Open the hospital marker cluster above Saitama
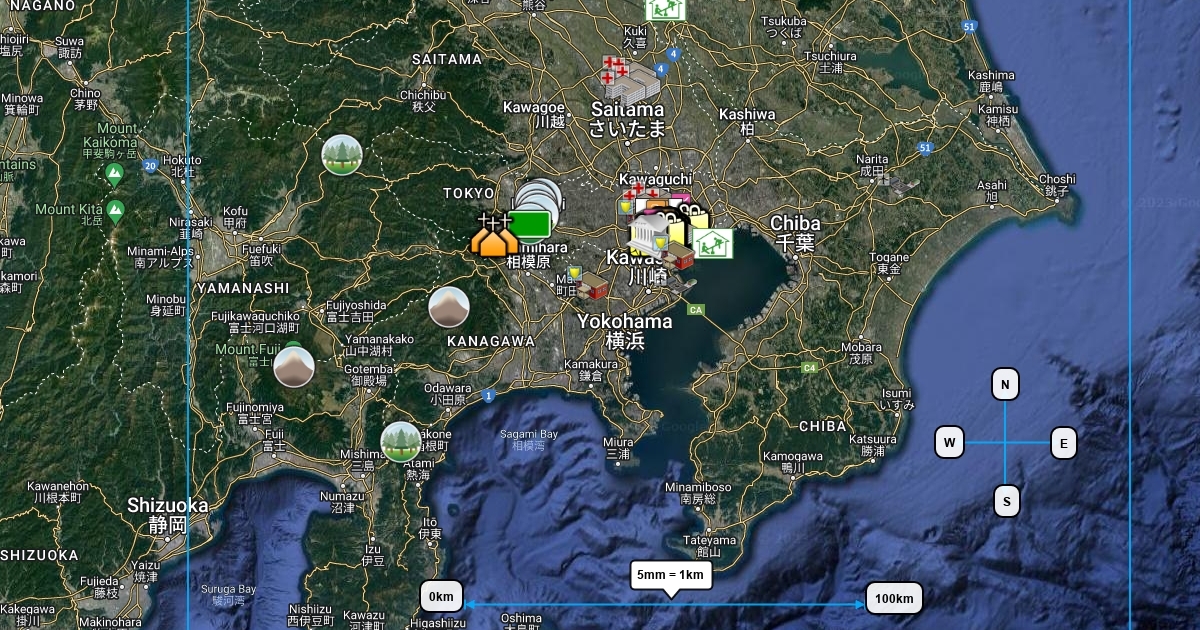The width and height of the screenshot is (1200, 630). pyautogui.click(x=614, y=70)
